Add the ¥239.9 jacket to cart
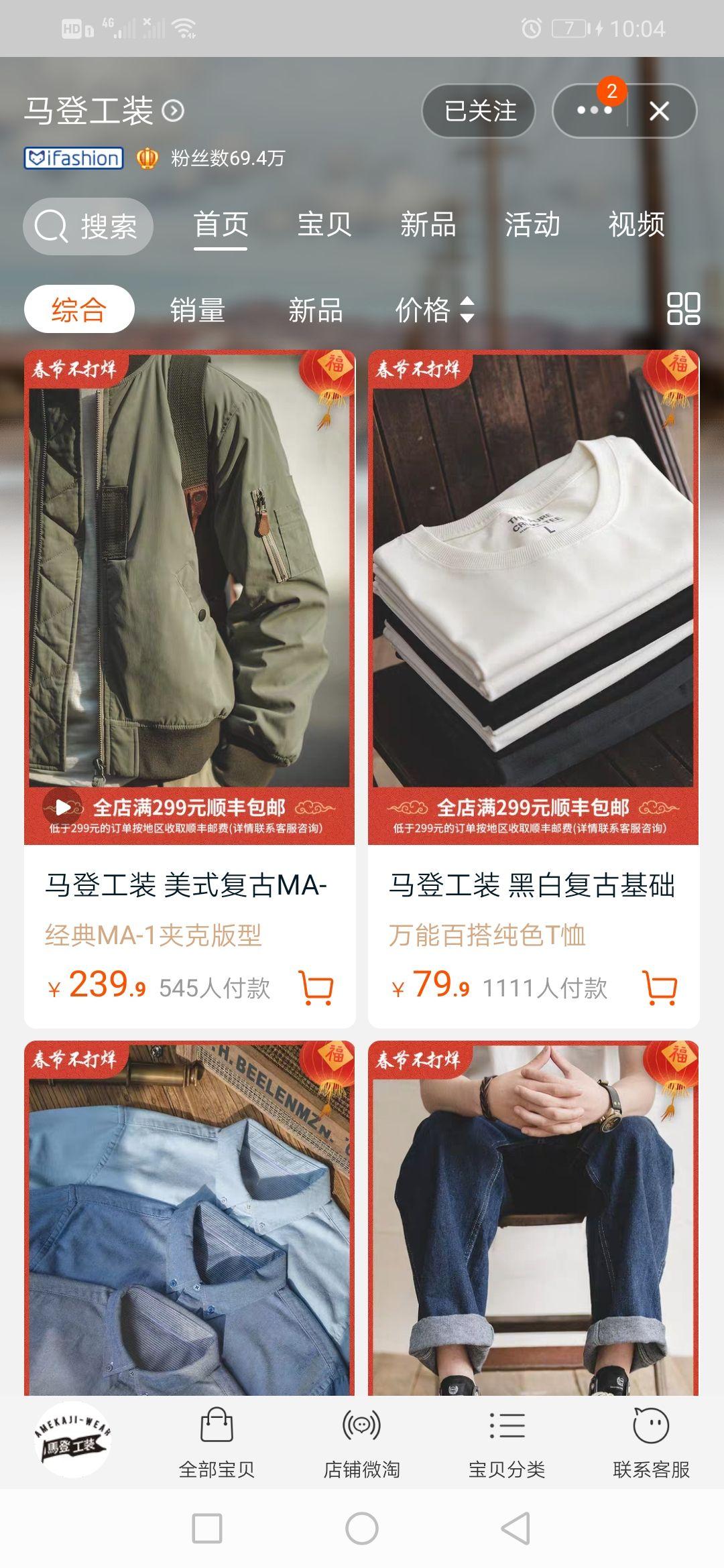Image resolution: width=724 pixels, height=1568 pixels. [316, 988]
